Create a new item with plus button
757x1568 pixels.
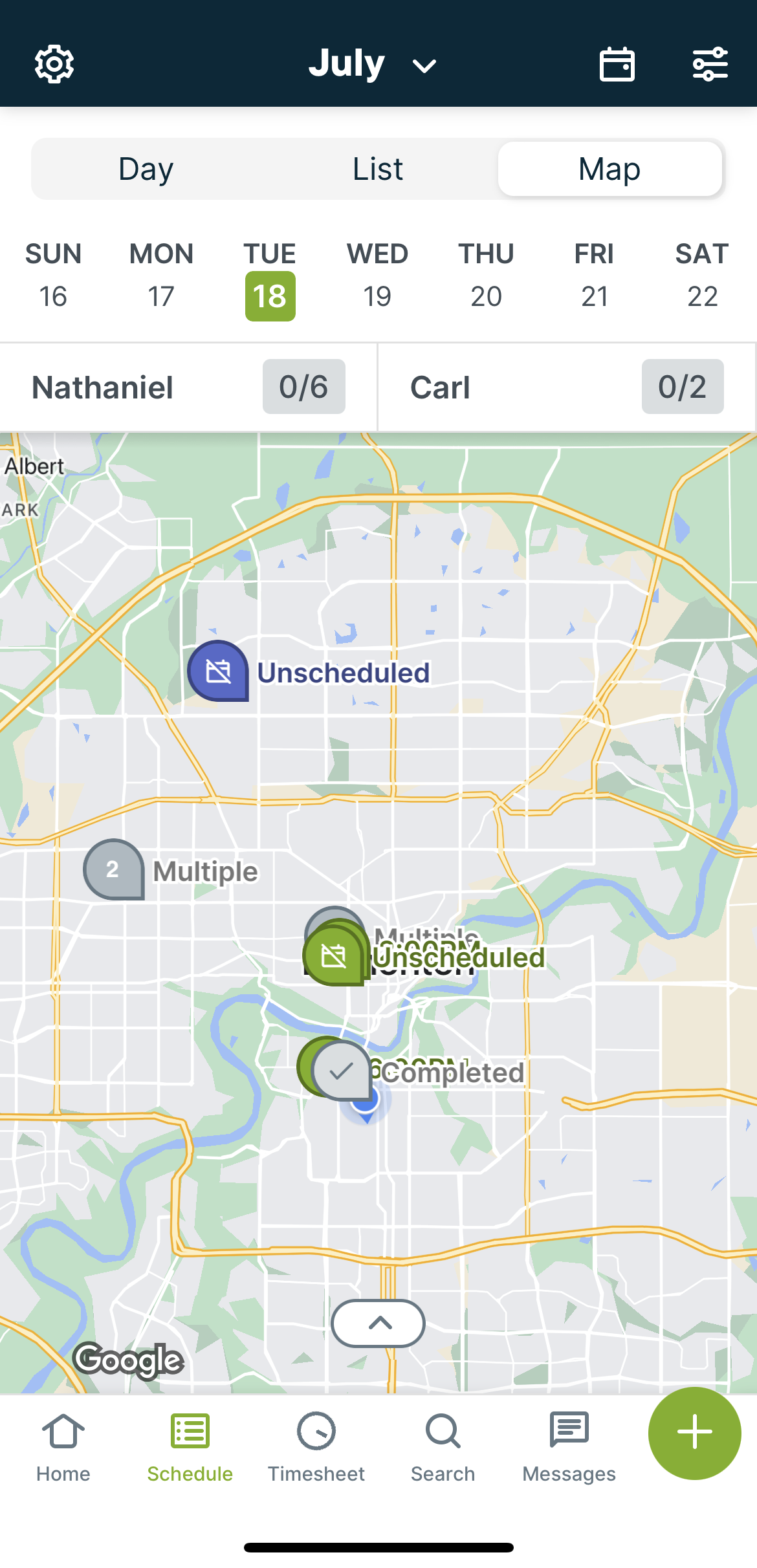[x=694, y=1432]
